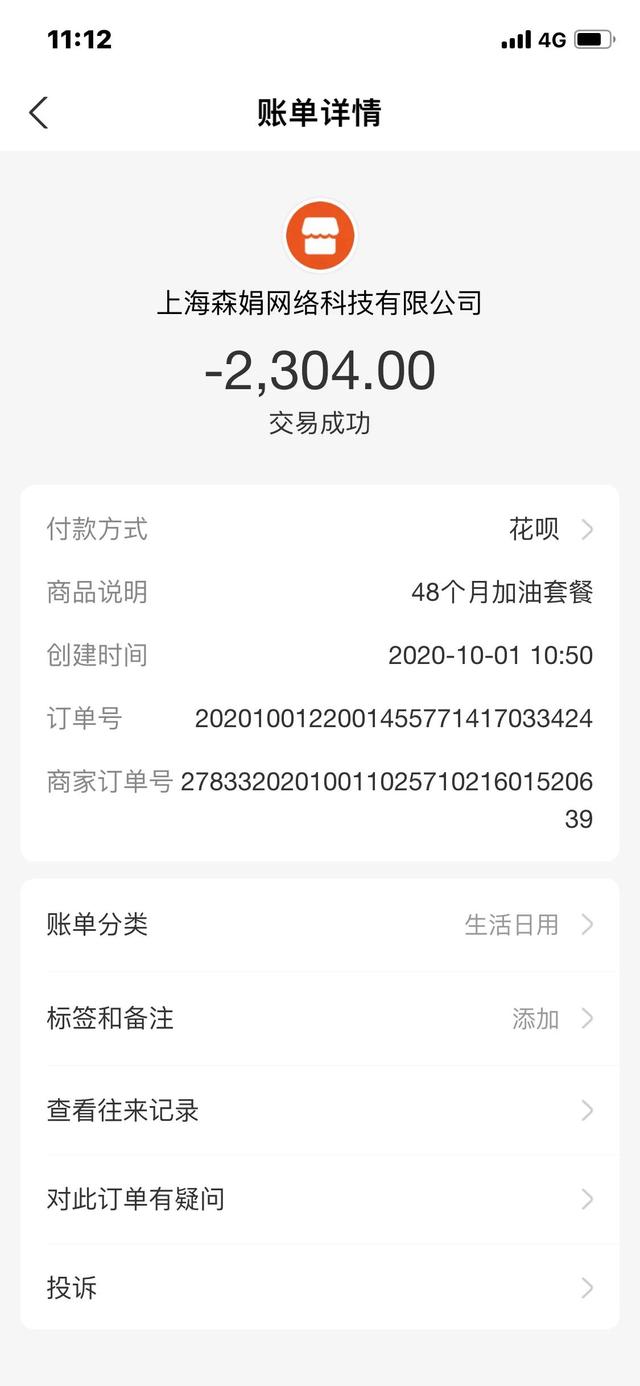Screen dimensions: 640x1386
Task: Tap the merchant 上海森娟网络科技有限公司 icon
Action: pyautogui.click(x=320, y=235)
